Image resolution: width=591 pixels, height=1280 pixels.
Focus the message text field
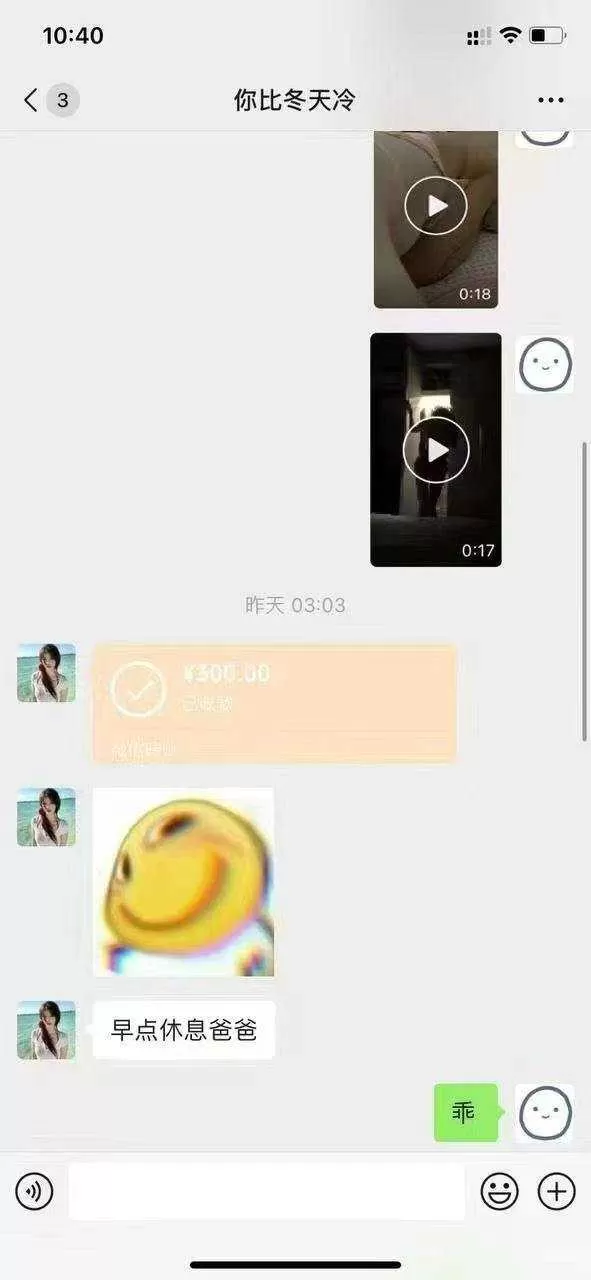click(x=267, y=1191)
